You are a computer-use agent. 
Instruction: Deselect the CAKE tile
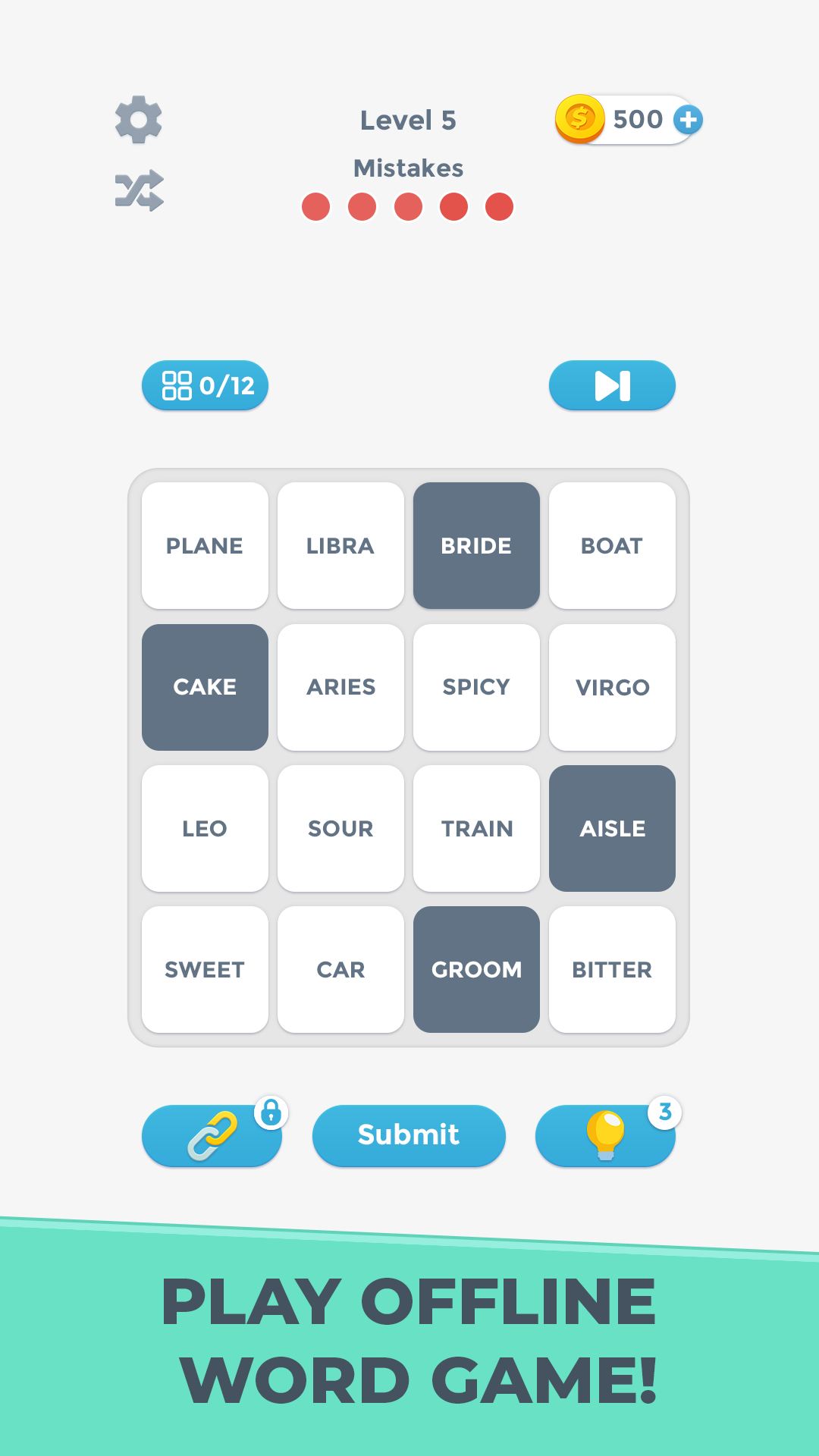click(205, 687)
